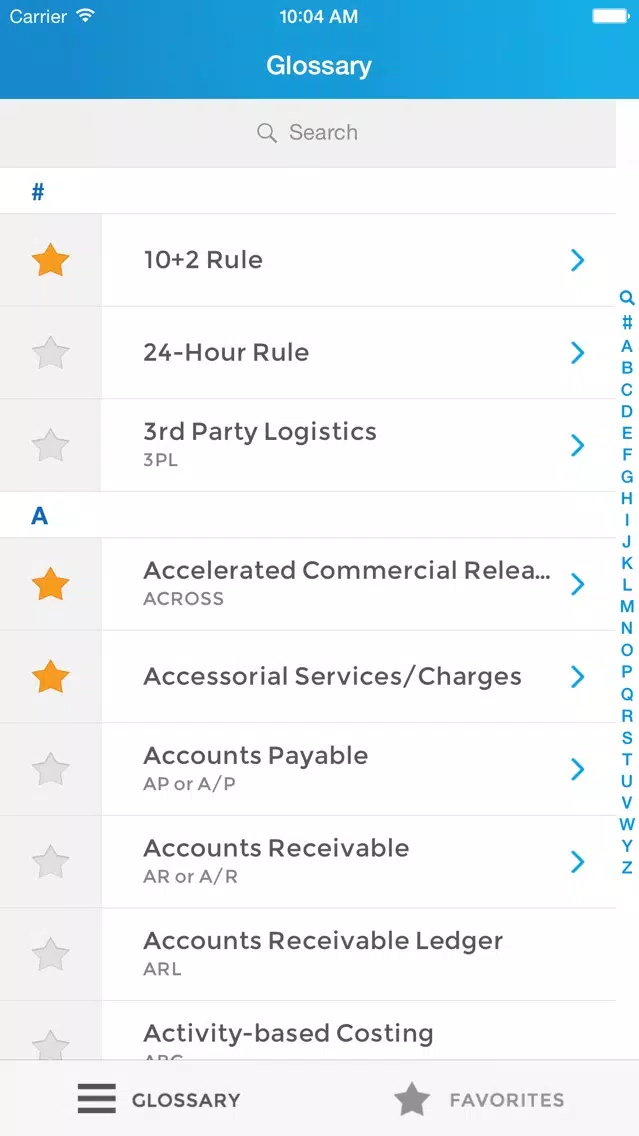This screenshot has width=639, height=1136.
Task: Tap the glossary Search field
Action: (x=308, y=133)
